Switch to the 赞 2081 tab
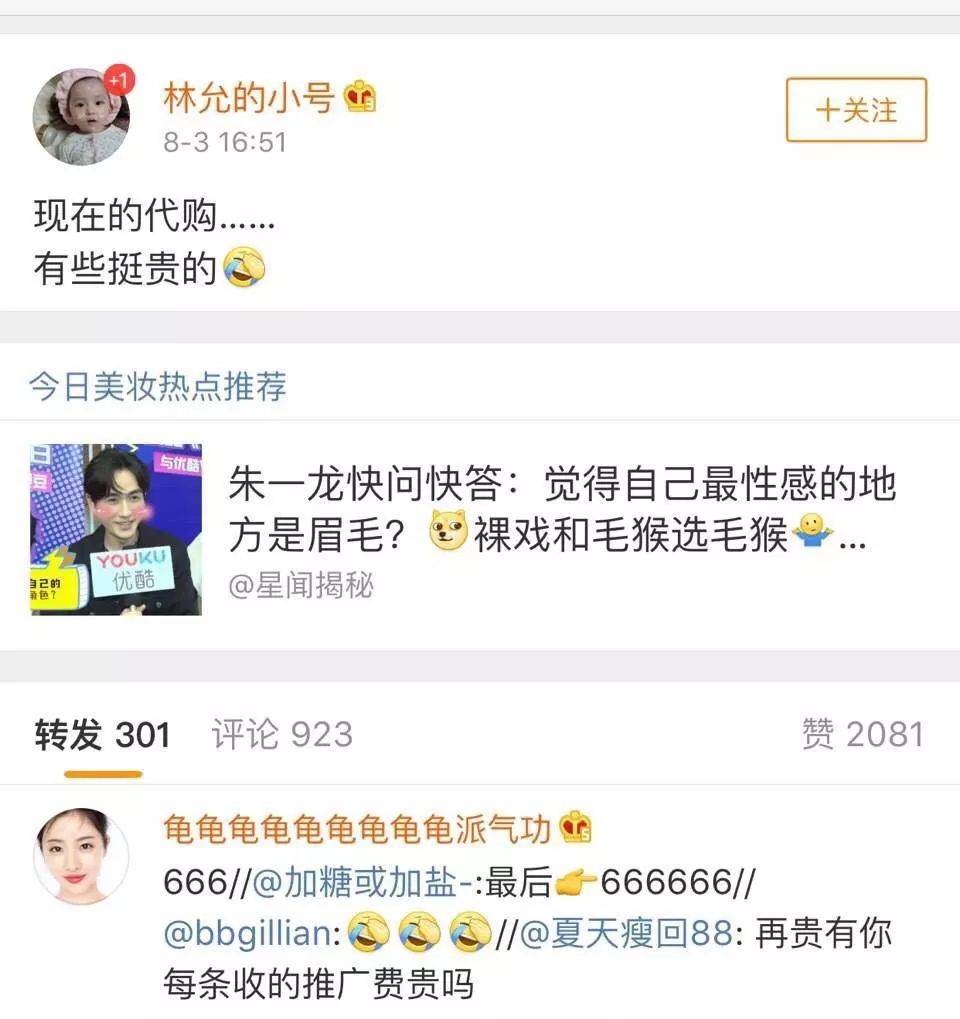The width and height of the screenshot is (960, 1019). (862, 735)
